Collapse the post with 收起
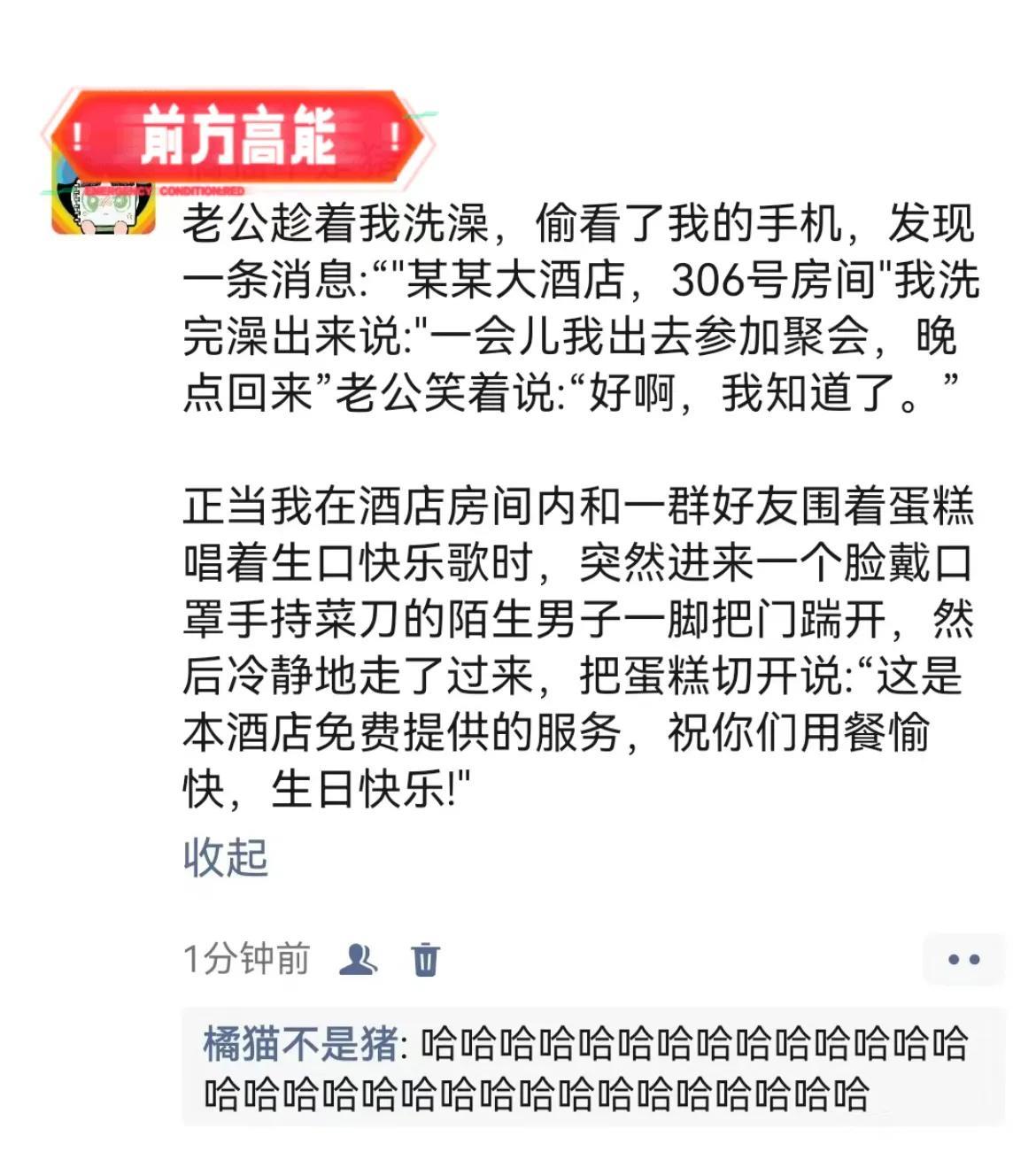The height and width of the screenshot is (1152, 1036). [x=226, y=857]
